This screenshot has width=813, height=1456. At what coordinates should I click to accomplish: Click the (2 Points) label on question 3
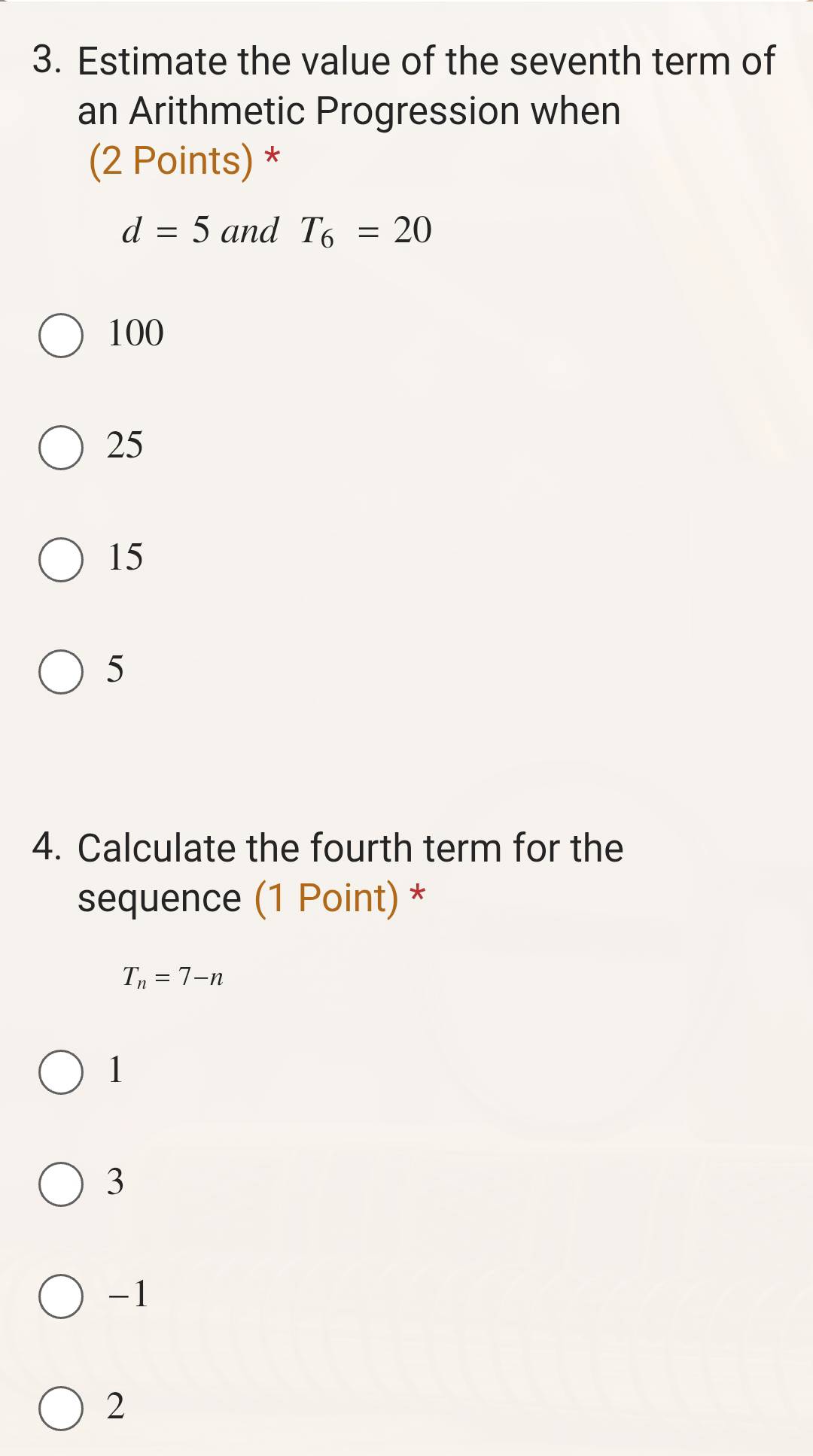(172, 160)
